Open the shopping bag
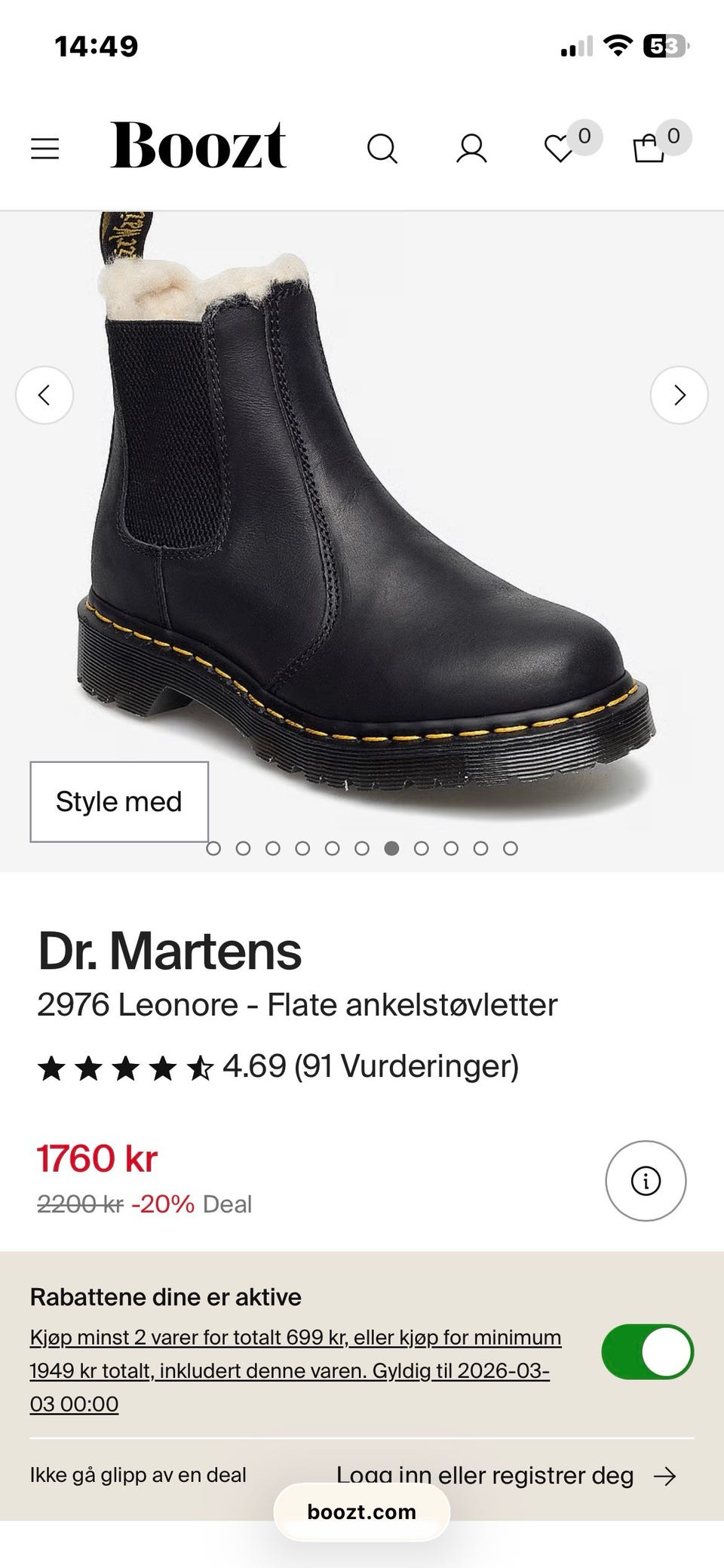724x1568 pixels. [649, 148]
